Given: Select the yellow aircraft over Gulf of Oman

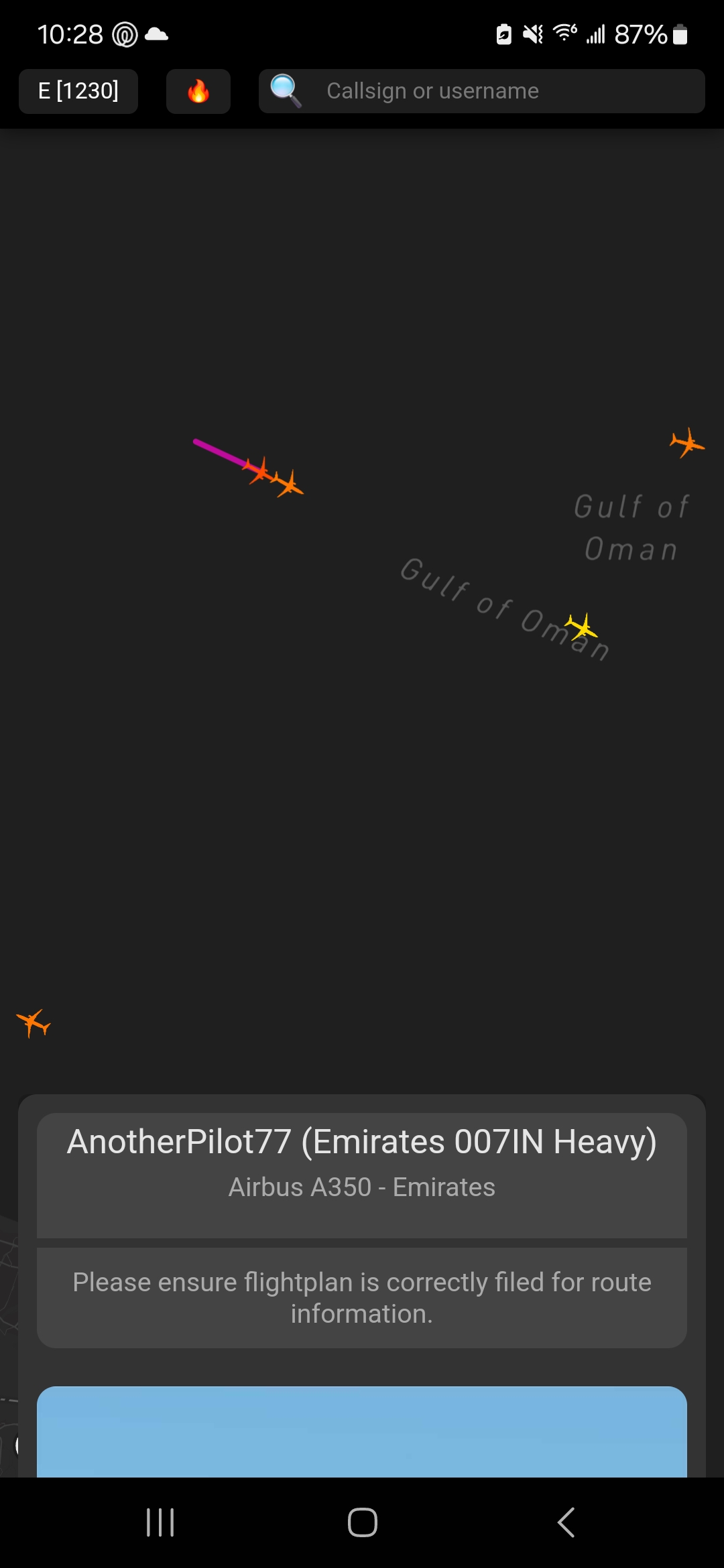Looking at the screenshot, I should coord(581,628).
